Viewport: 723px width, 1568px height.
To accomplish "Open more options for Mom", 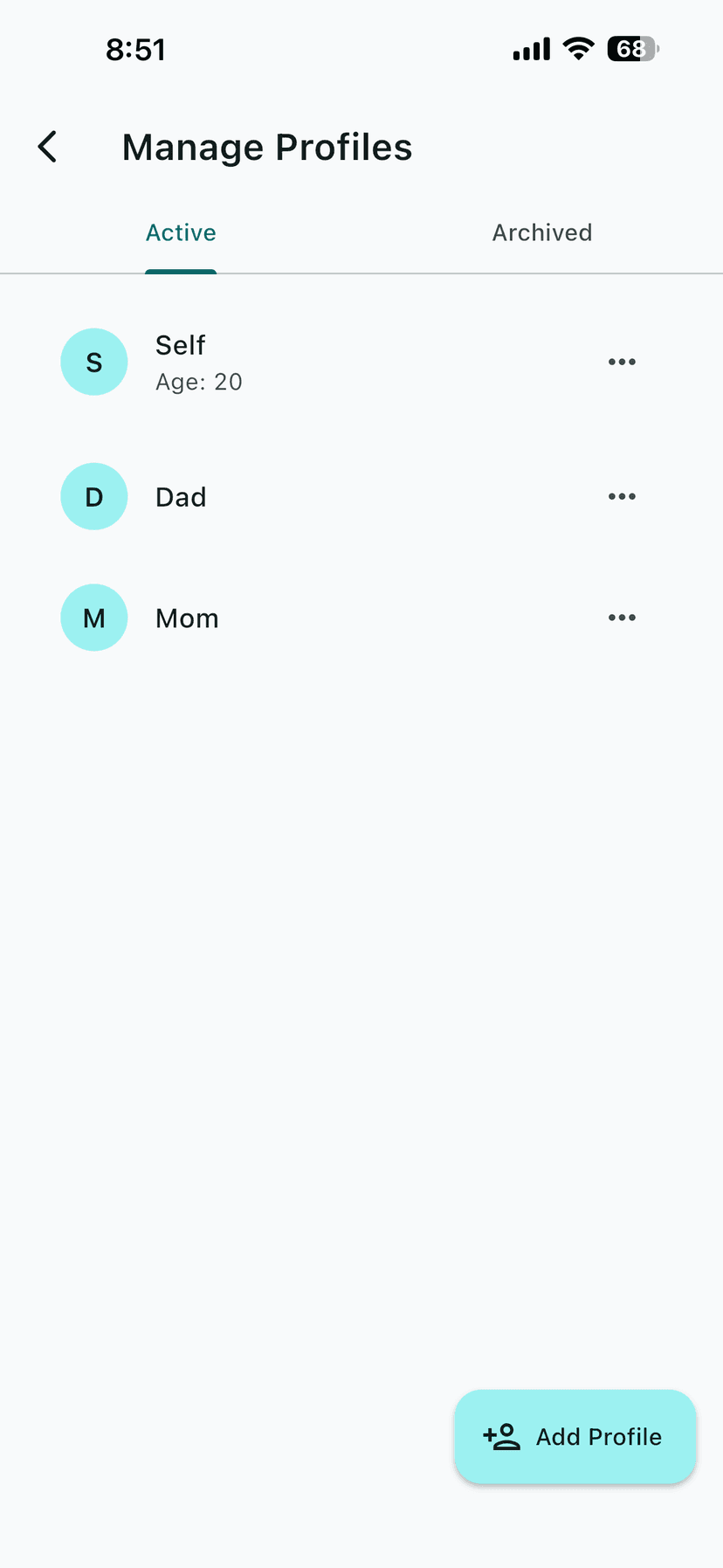I will click(x=622, y=618).
